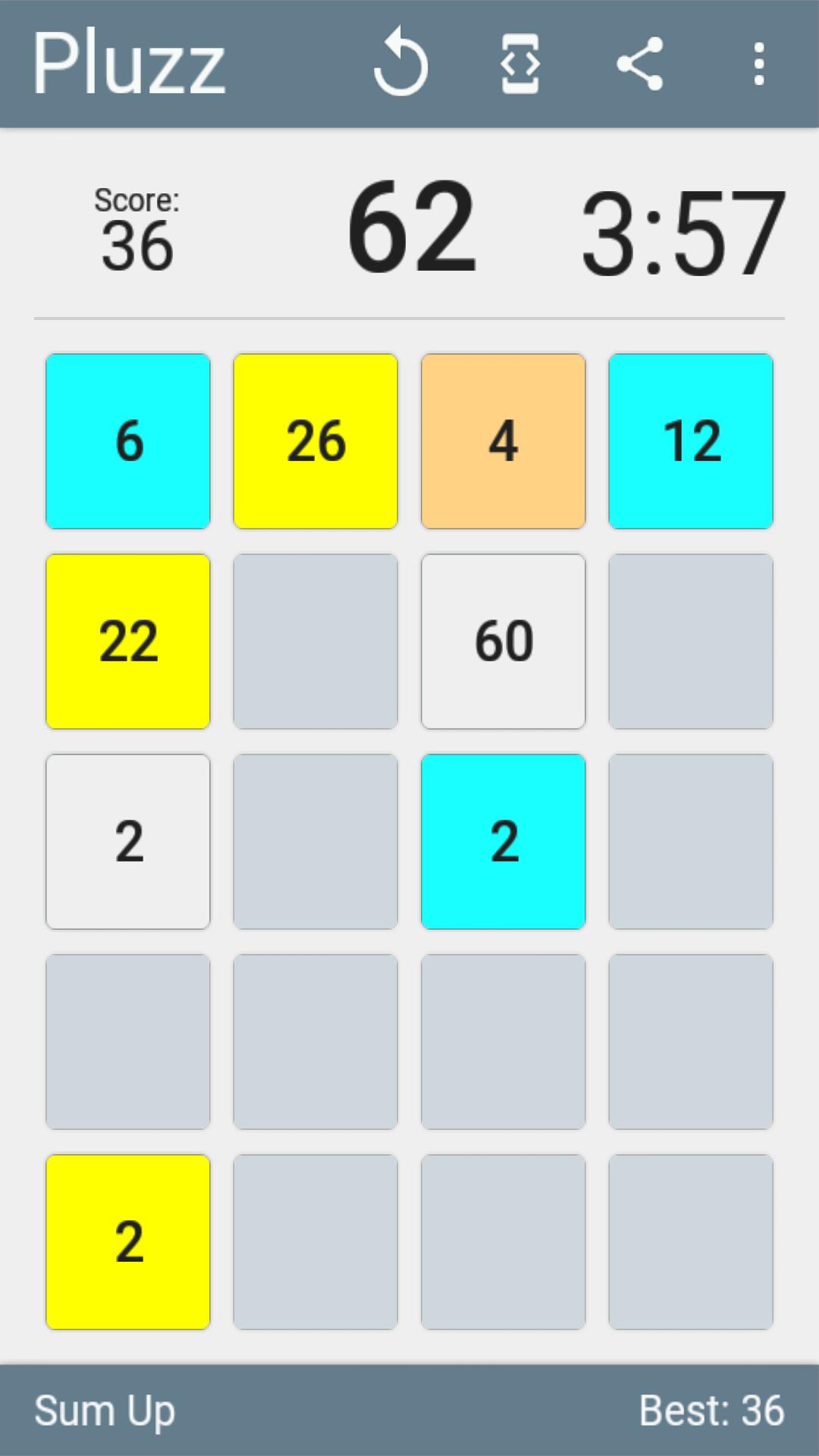Choose the yellow tile with 2
The width and height of the screenshot is (819, 1456).
[128, 1242]
